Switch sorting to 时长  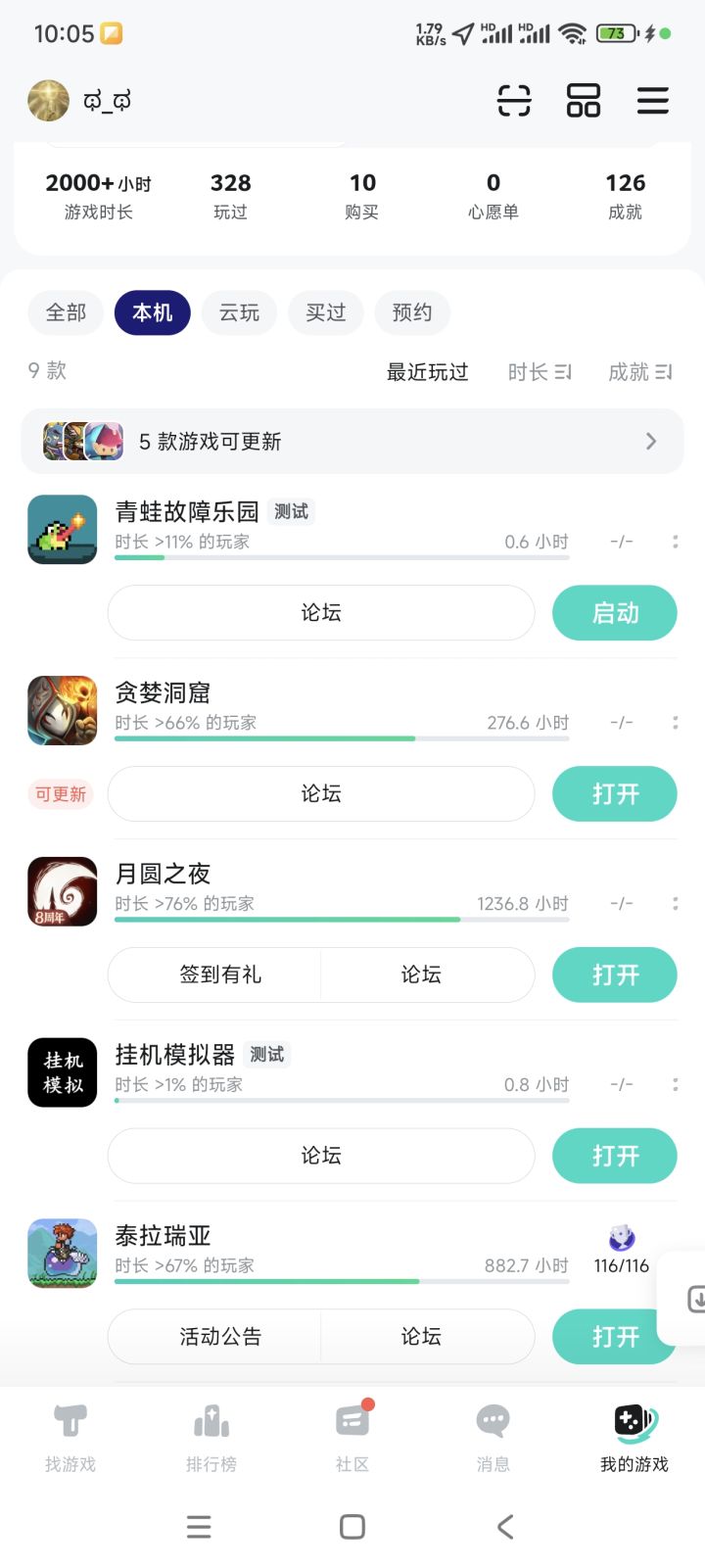click(x=540, y=372)
